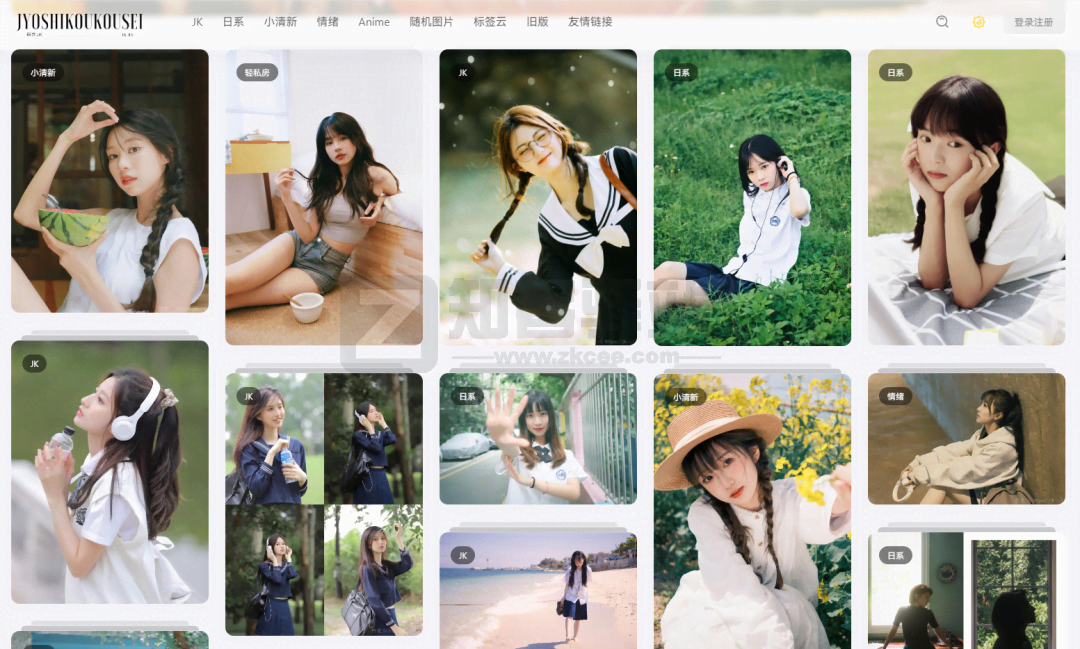Image resolution: width=1080 pixels, height=649 pixels.
Task: Tap the 情绪 tag on the photo card
Action: (x=895, y=397)
